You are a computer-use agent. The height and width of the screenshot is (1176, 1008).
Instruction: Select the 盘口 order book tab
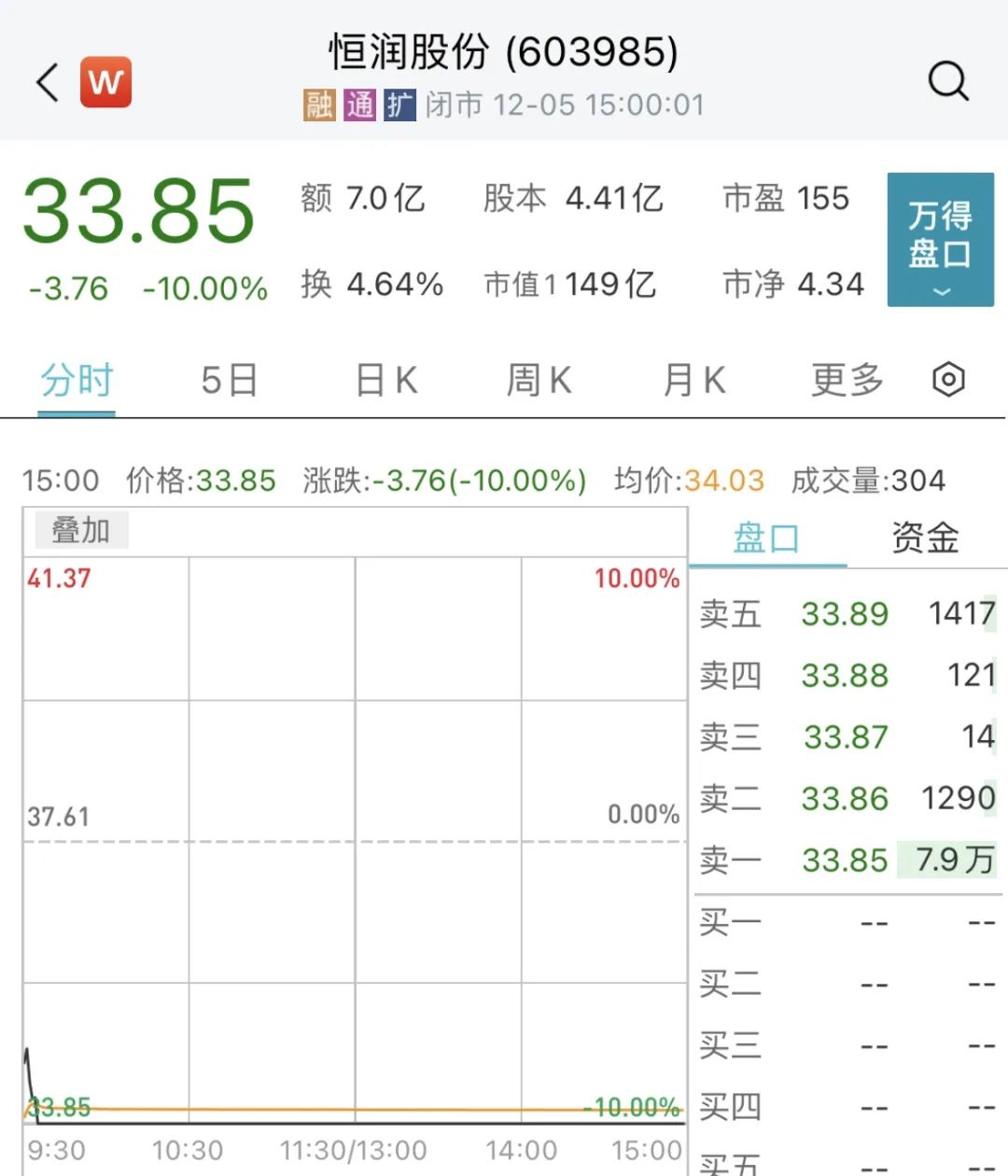click(x=766, y=539)
